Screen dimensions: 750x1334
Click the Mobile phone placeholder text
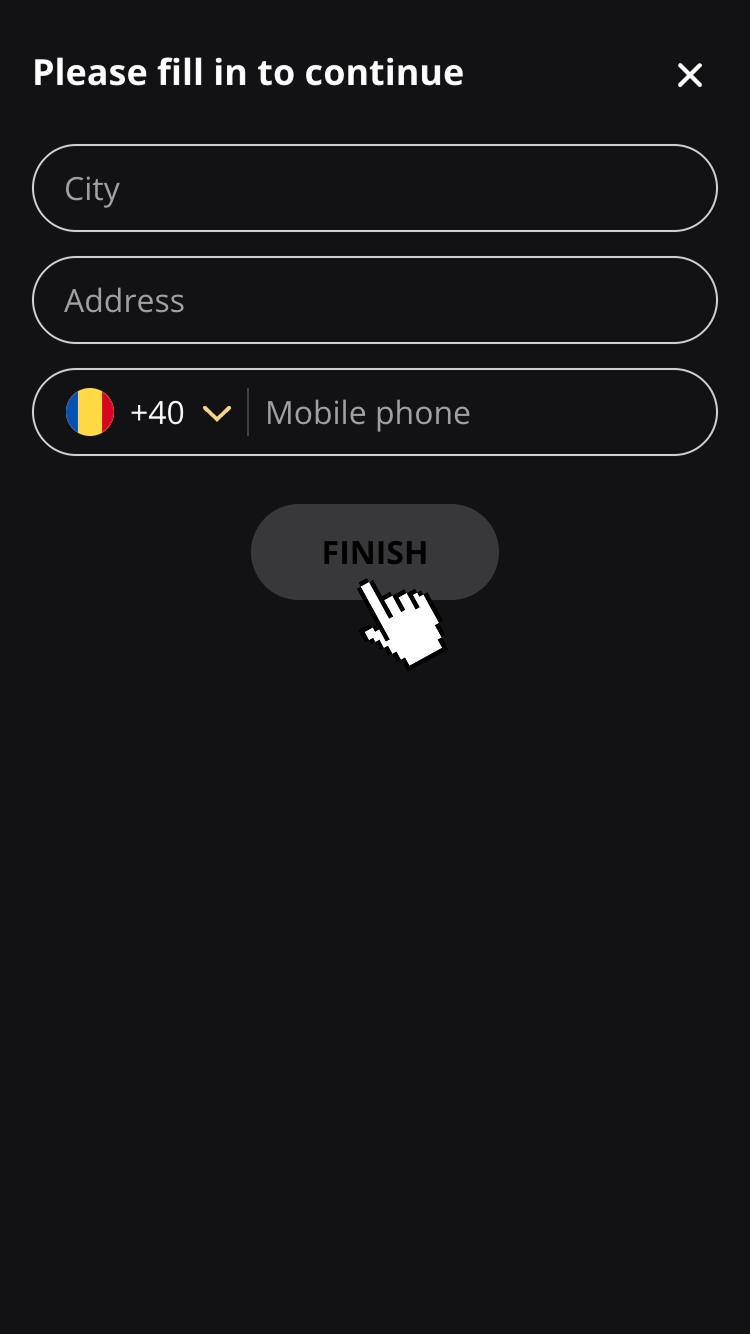[367, 412]
